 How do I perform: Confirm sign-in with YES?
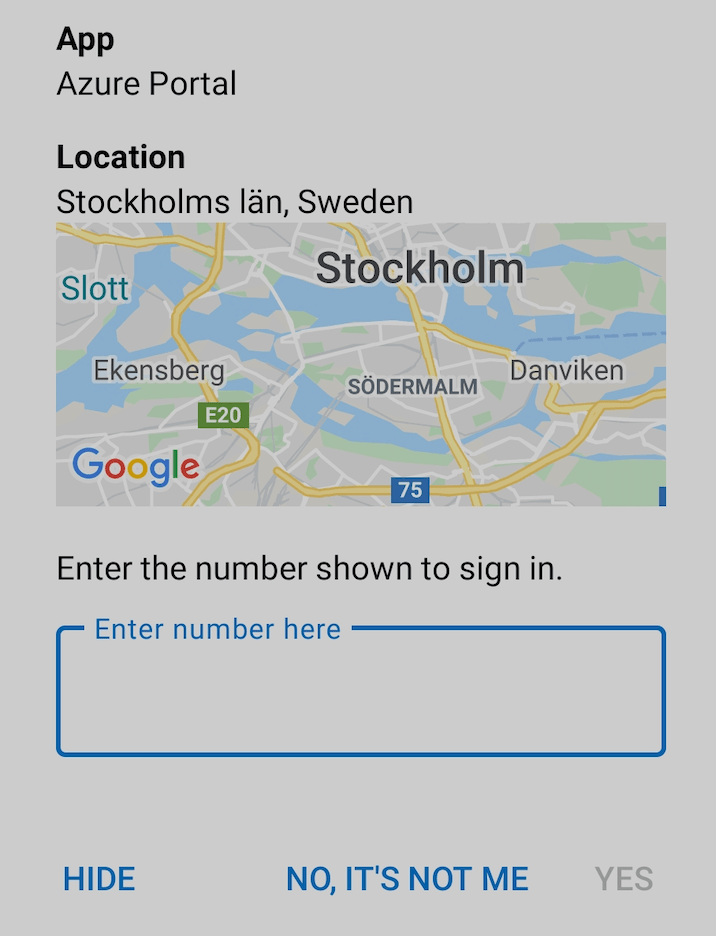[x=624, y=879]
